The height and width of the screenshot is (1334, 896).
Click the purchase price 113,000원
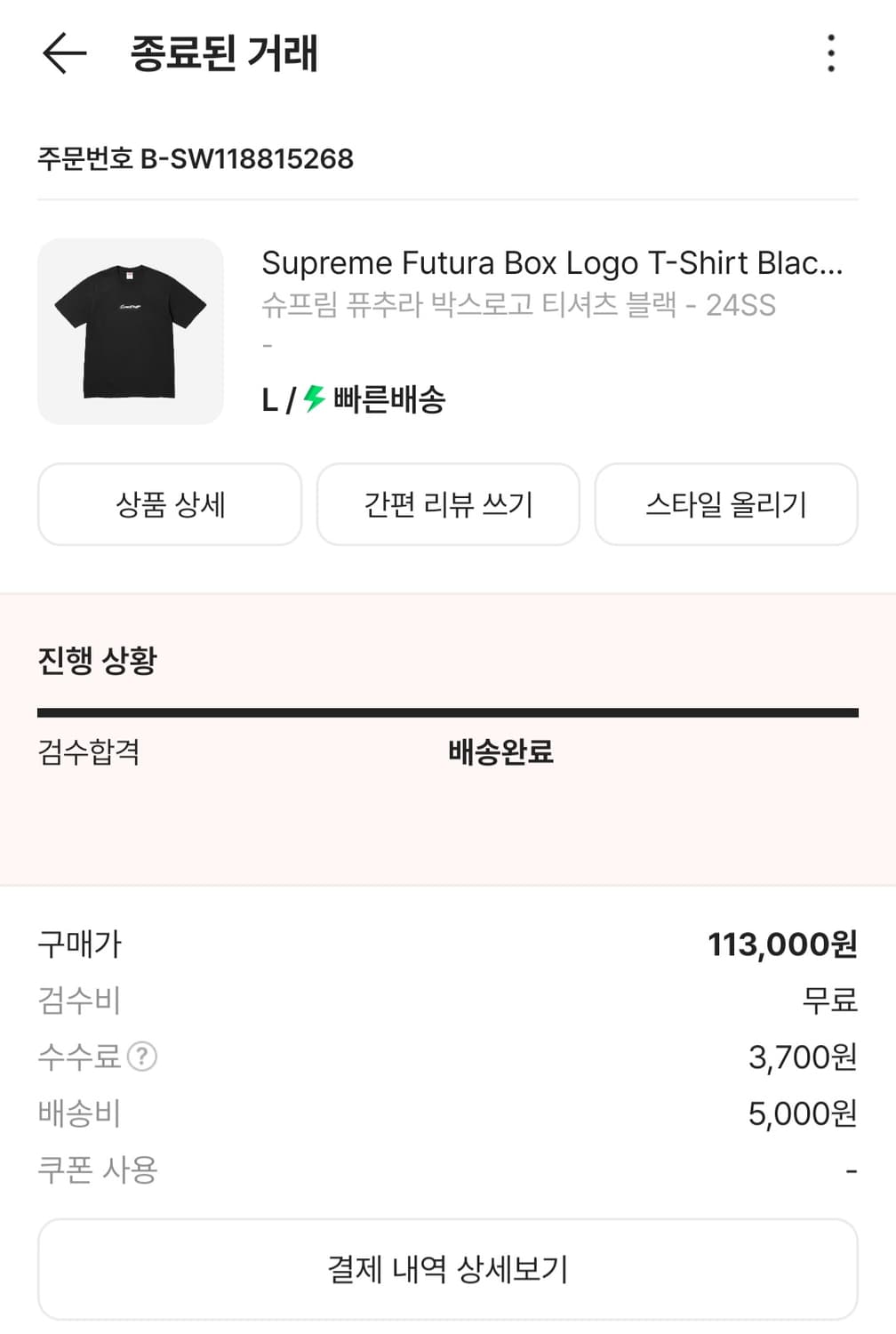coord(782,945)
